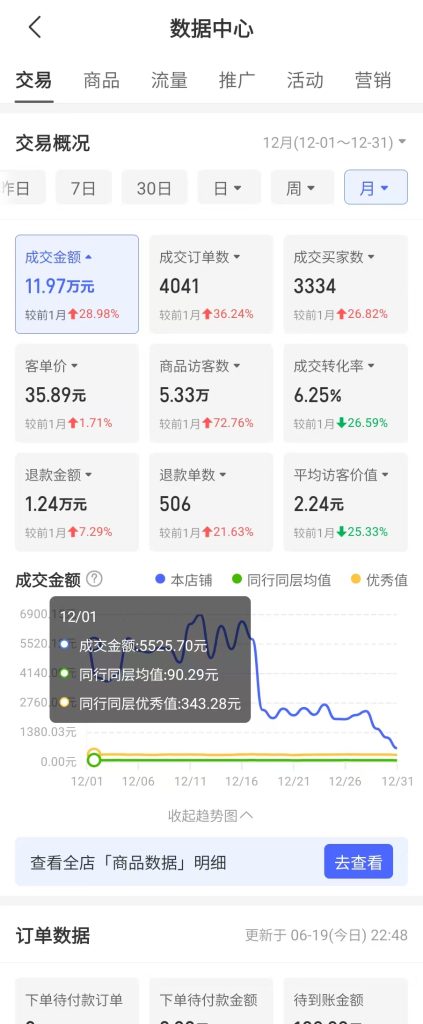Screen dimensions: 423x1024
Task: Select the 商品访客数 metric card
Action: [211, 393]
